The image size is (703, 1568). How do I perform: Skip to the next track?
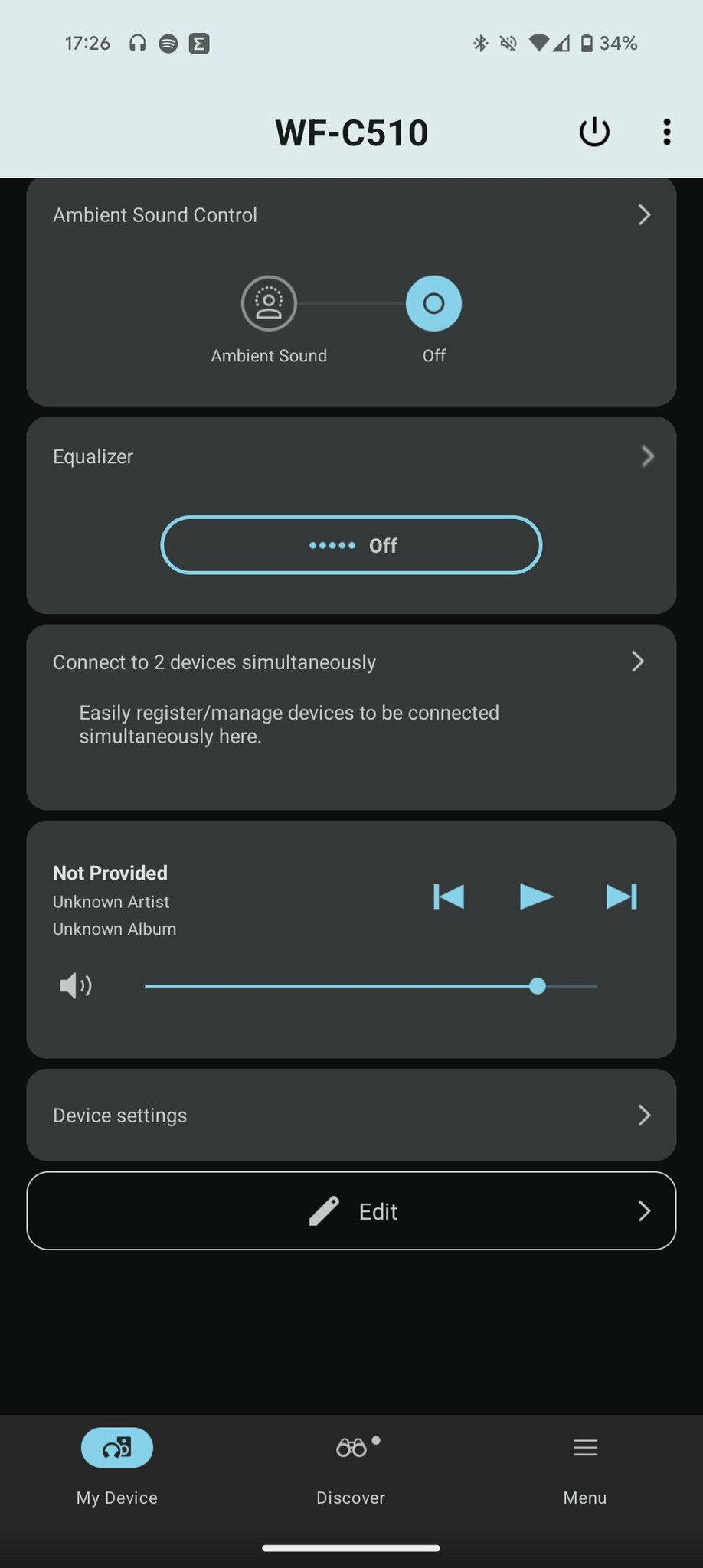tap(621, 897)
